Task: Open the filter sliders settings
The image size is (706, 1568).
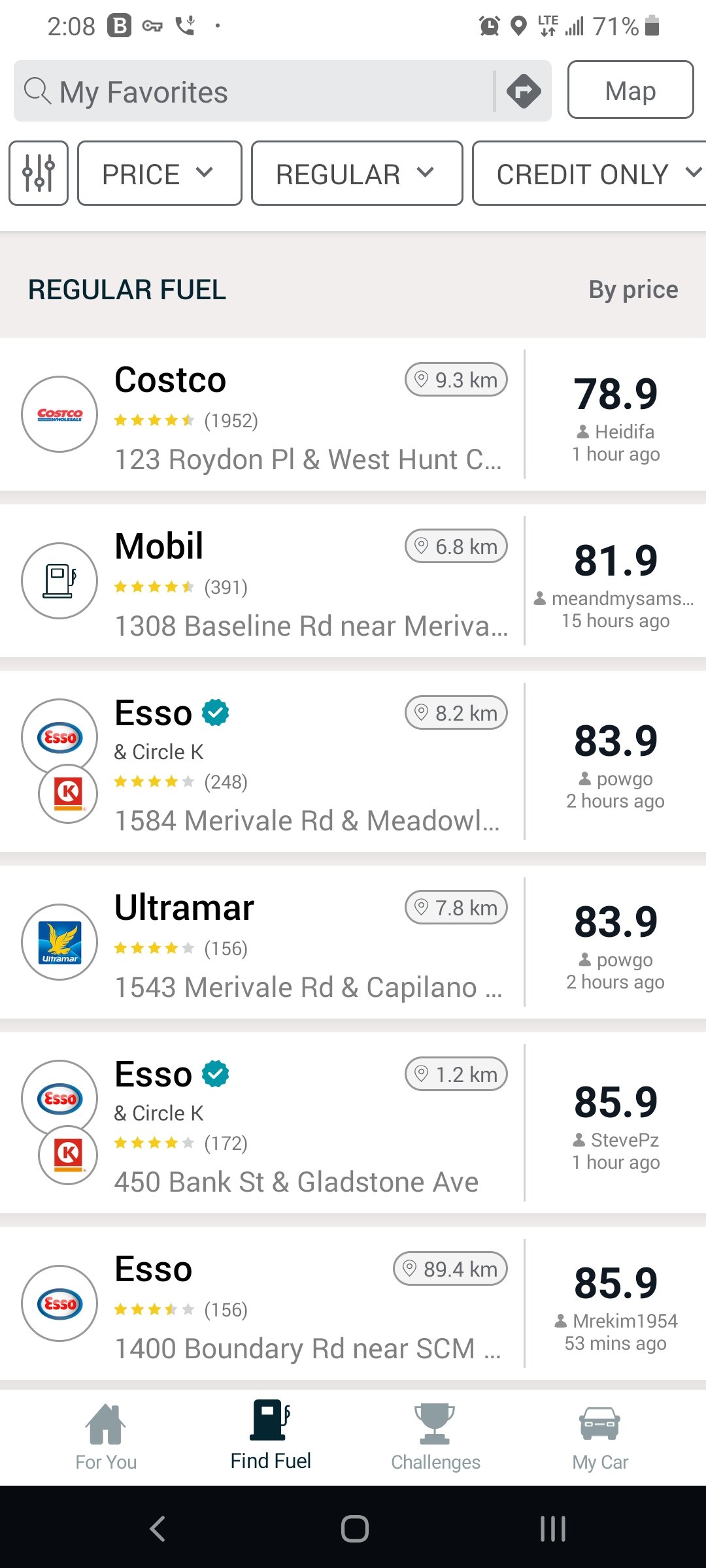Action: click(x=39, y=173)
